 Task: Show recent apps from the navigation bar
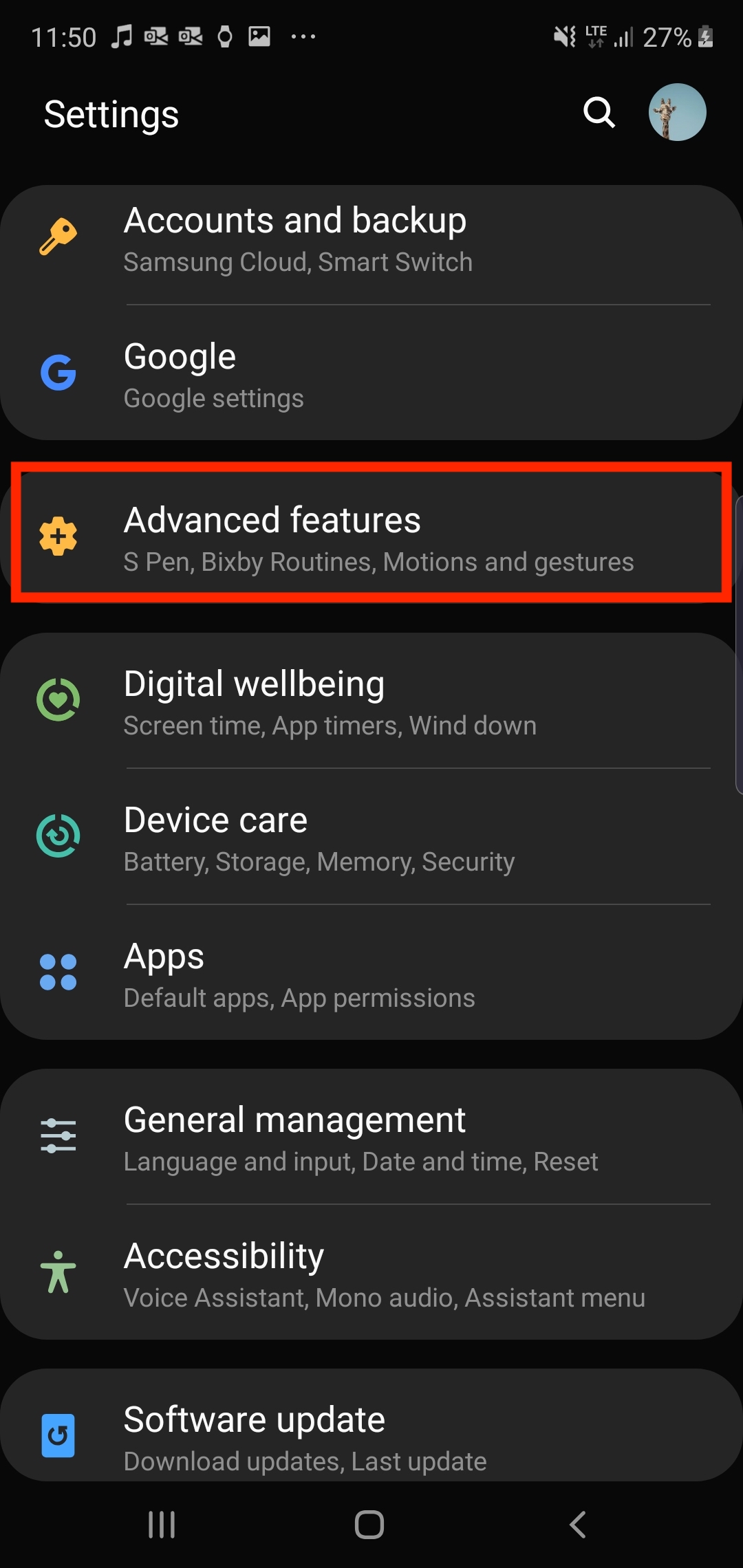click(162, 1525)
